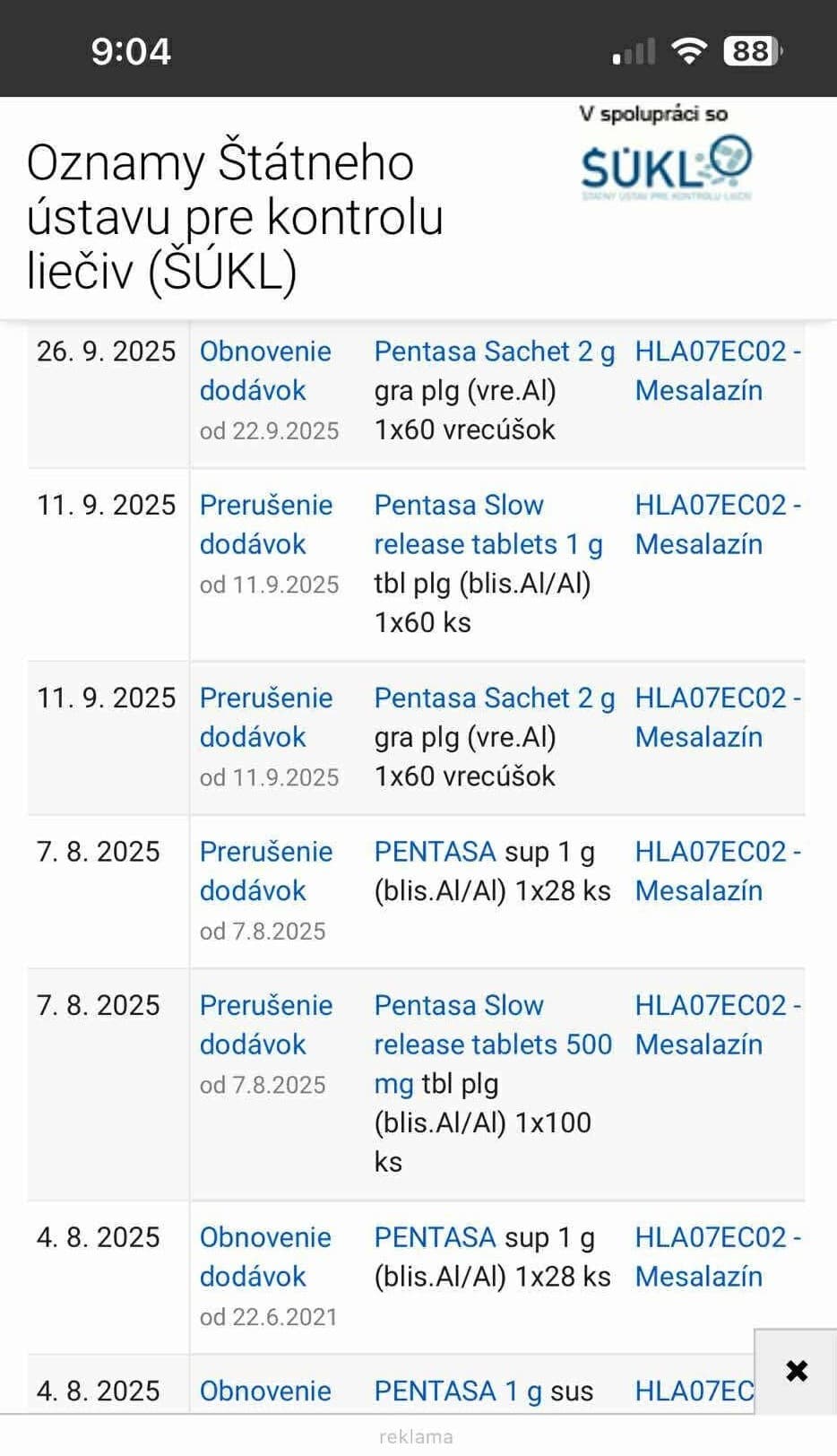Open PENTASA sup link dated 4. 8. 2025

coord(435,1237)
